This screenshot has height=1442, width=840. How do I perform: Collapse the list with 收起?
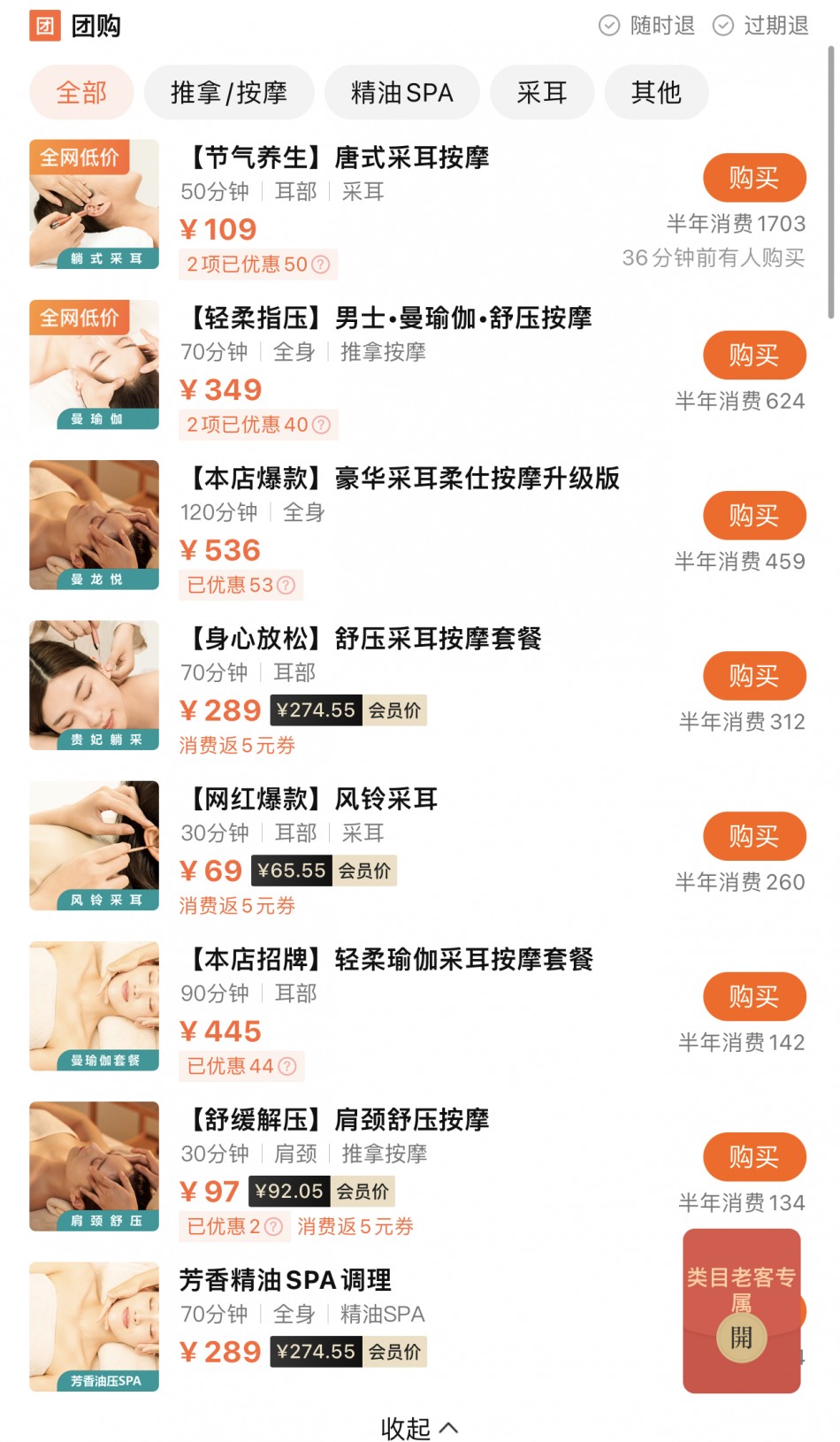419,1427
